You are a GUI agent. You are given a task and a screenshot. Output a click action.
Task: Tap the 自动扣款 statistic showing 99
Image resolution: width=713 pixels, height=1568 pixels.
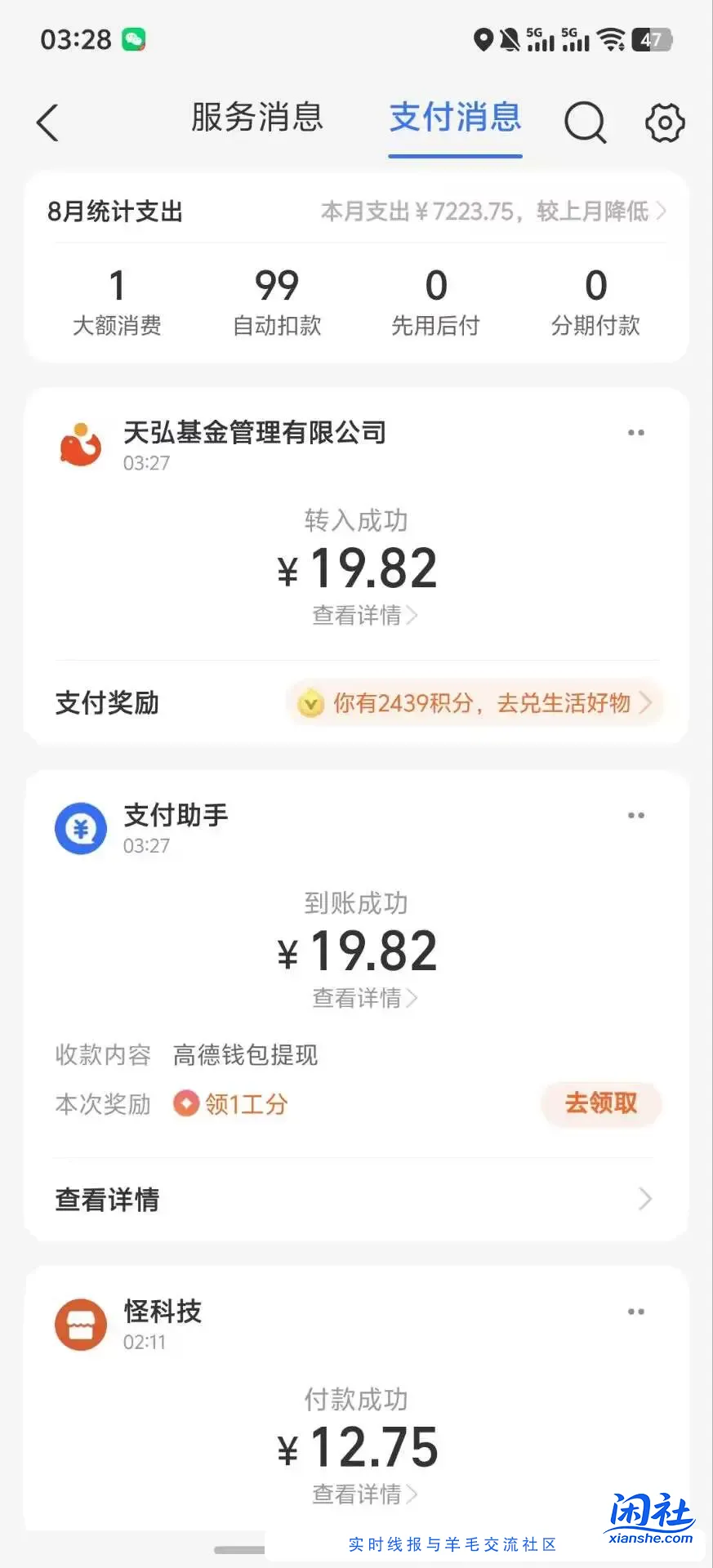pyautogui.click(x=277, y=301)
